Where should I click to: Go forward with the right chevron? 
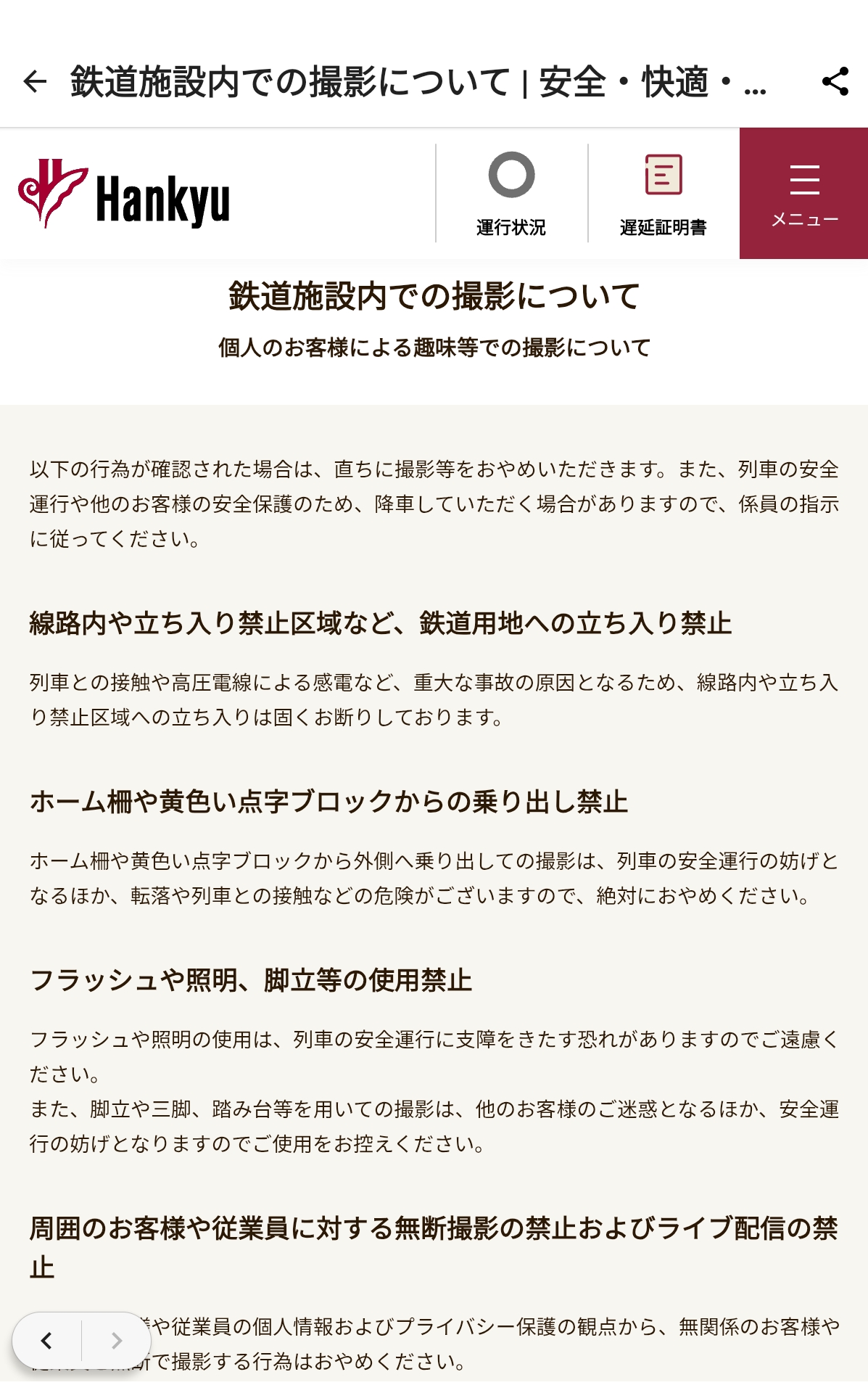(x=116, y=1340)
